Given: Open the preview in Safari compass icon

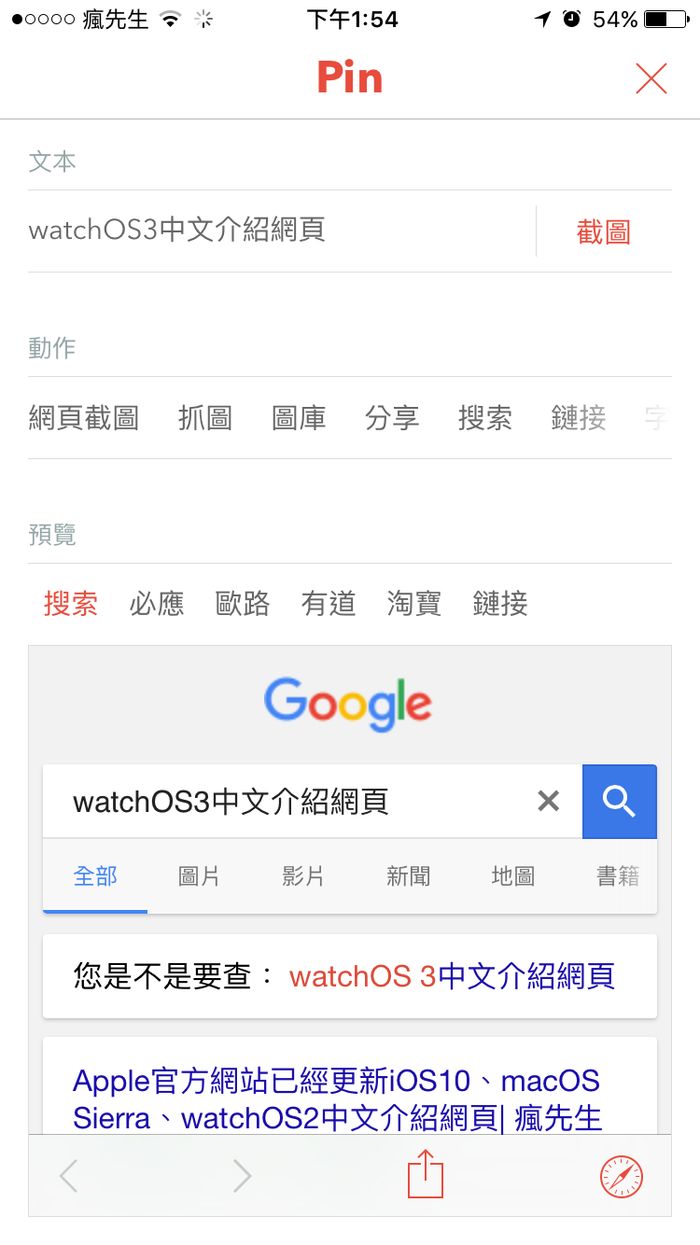Looking at the screenshot, I should point(621,1176).
